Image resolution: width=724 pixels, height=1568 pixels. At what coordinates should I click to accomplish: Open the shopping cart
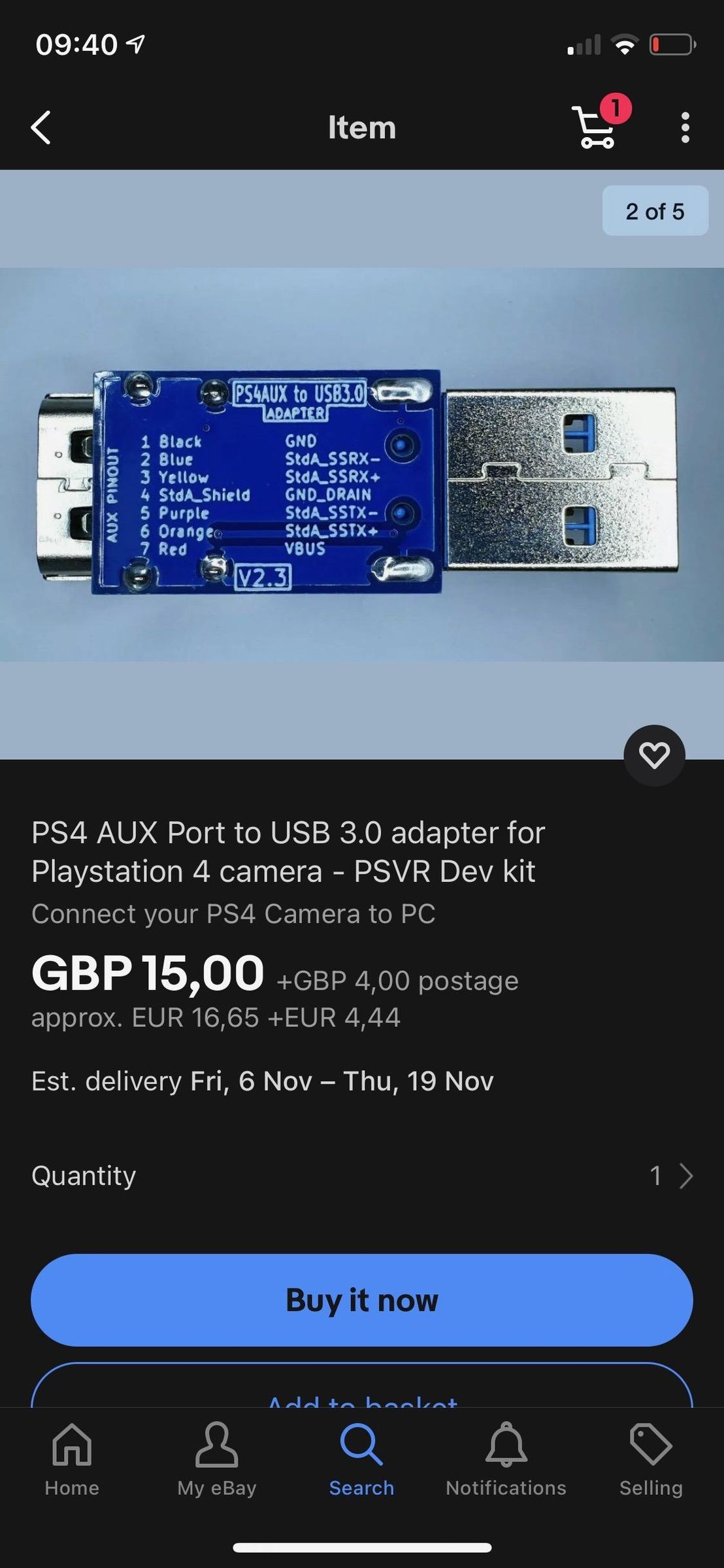[596, 128]
